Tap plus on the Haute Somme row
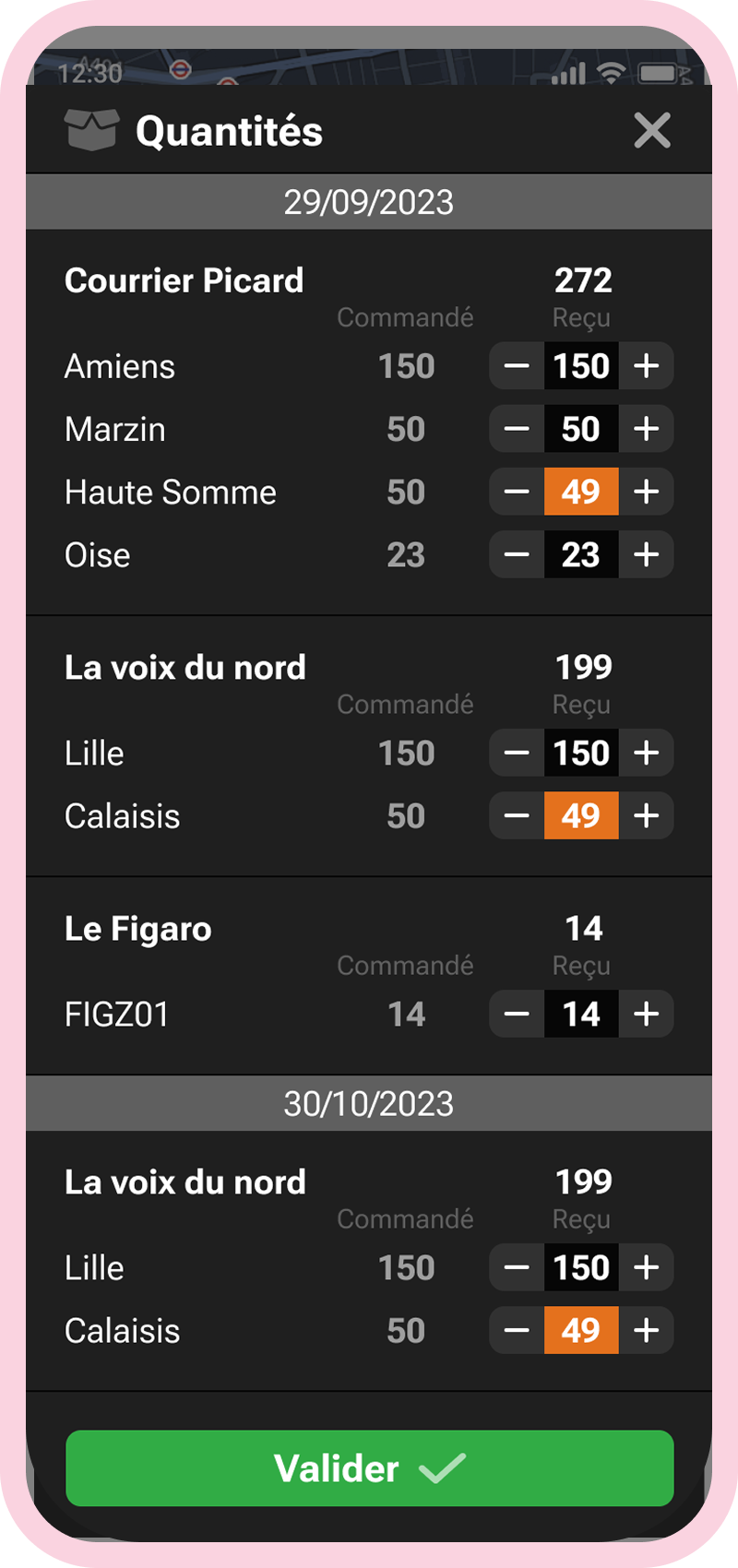The image size is (738, 1568). (x=647, y=492)
